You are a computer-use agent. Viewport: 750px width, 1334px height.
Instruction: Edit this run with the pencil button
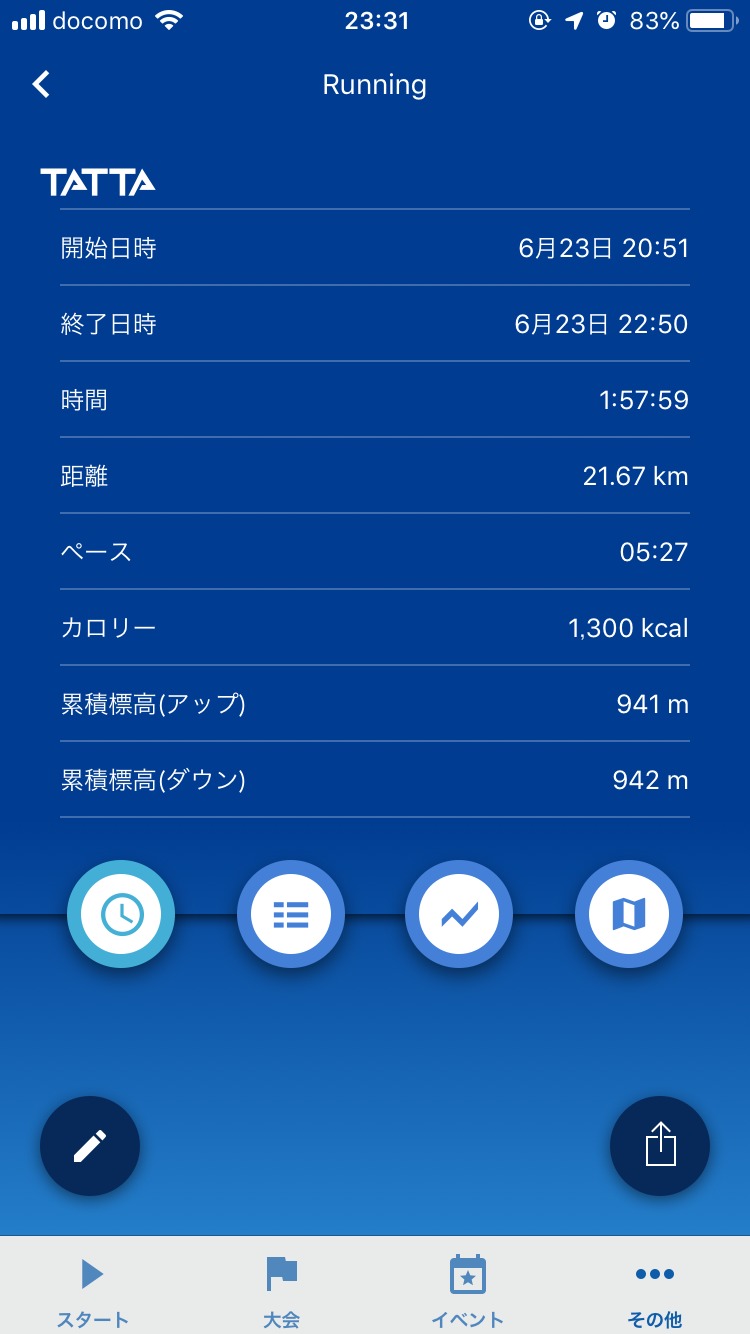point(90,1146)
